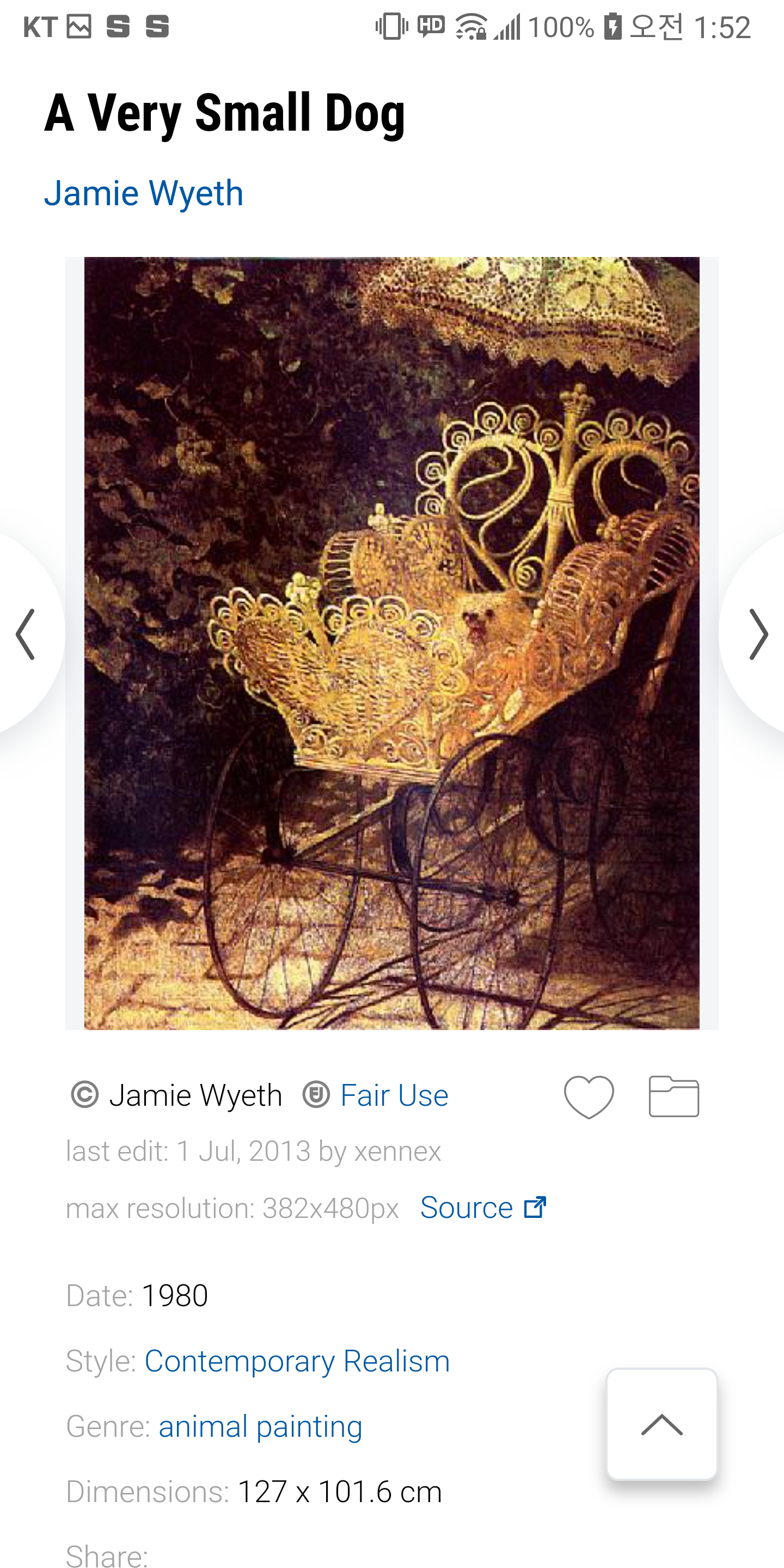
Task: Open artist link Jamie Wyeth under the title
Action: (144, 194)
